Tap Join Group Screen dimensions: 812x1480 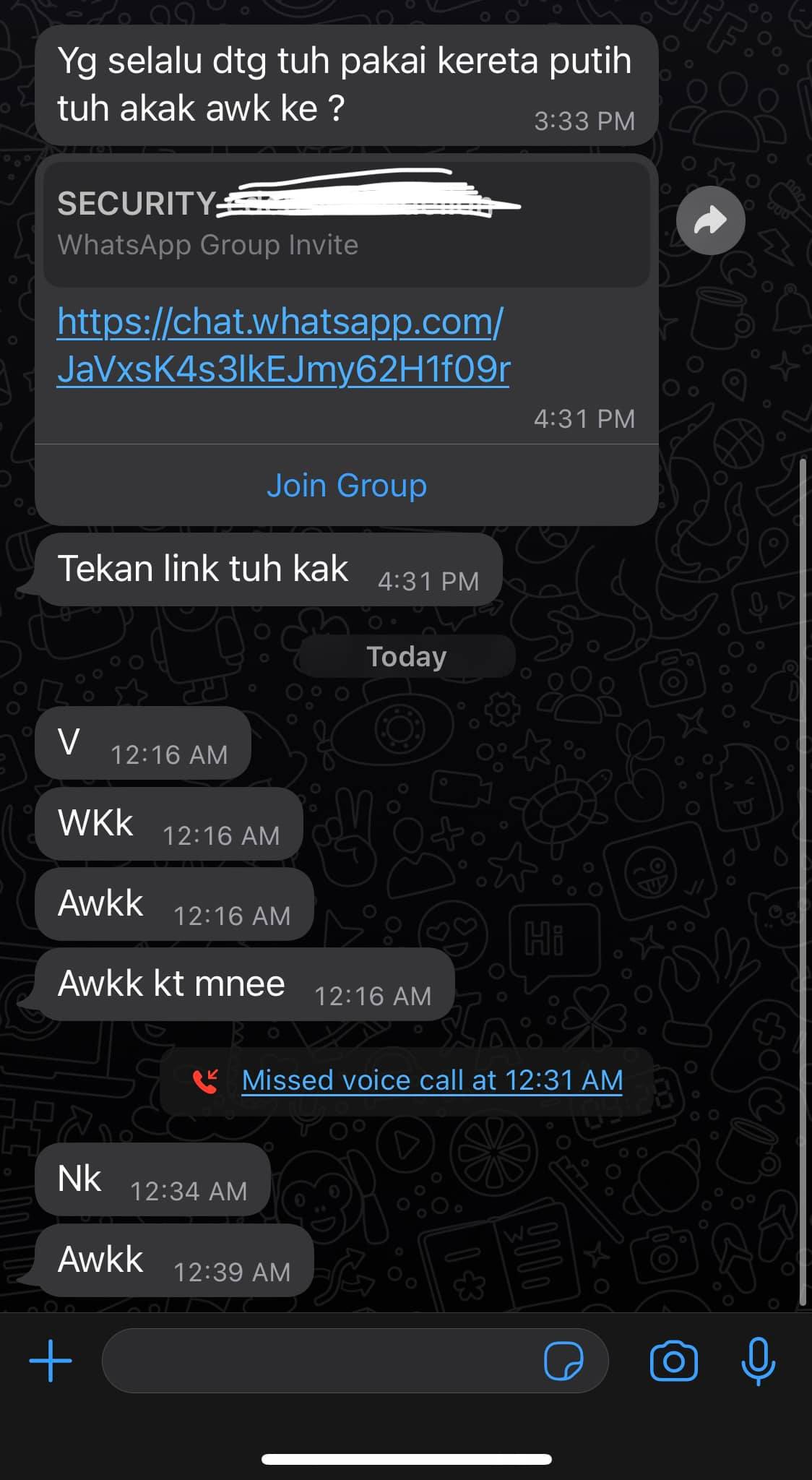coord(347,485)
